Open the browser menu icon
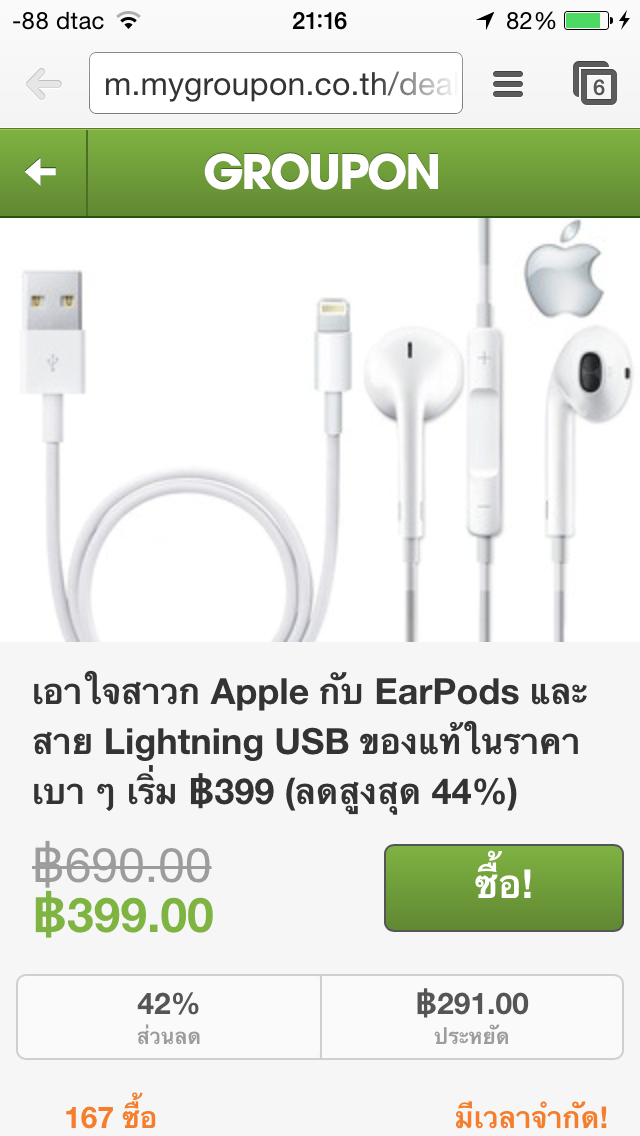 coord(508,86)
